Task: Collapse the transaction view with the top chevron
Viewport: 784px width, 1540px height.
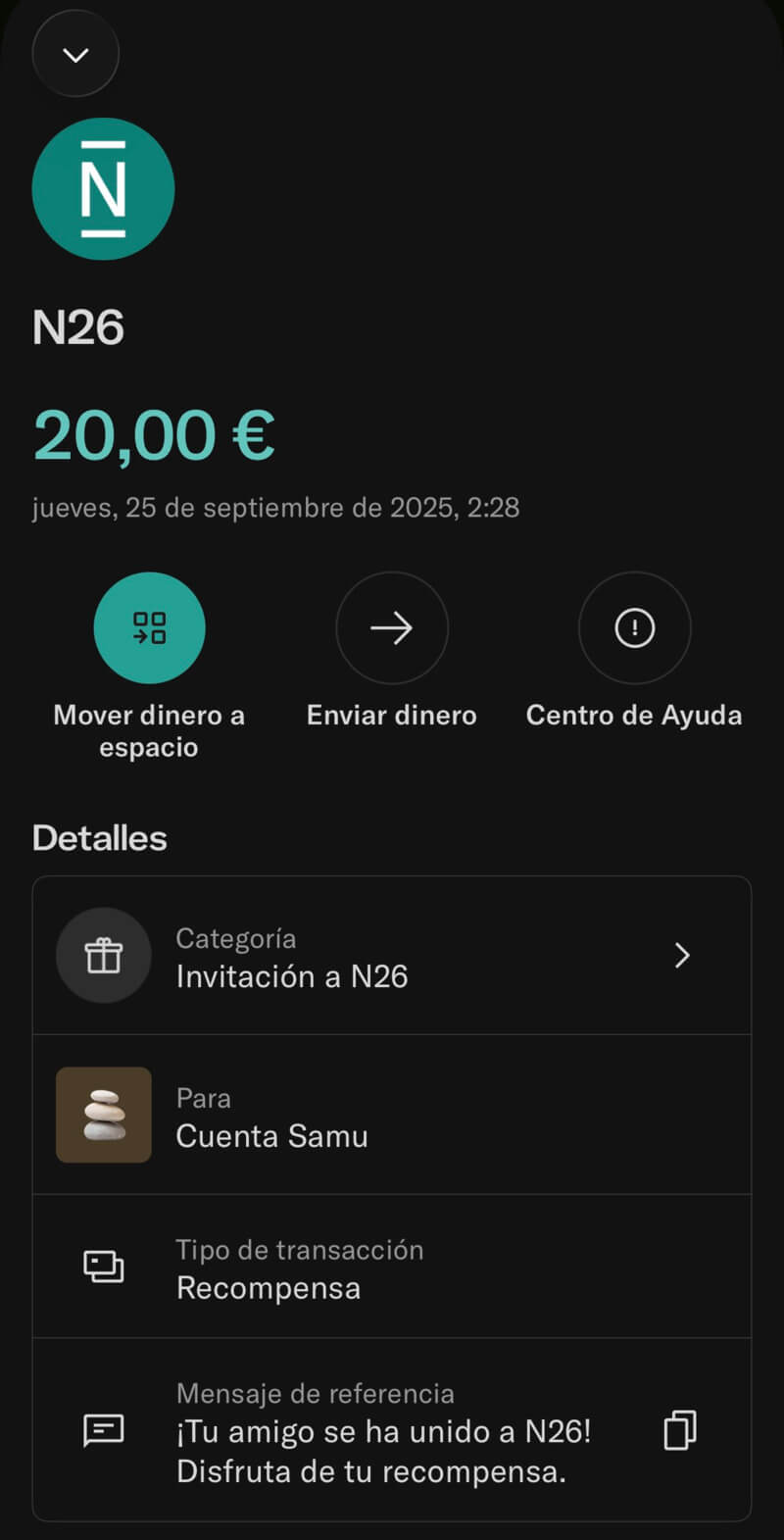Action: (75, 54)
